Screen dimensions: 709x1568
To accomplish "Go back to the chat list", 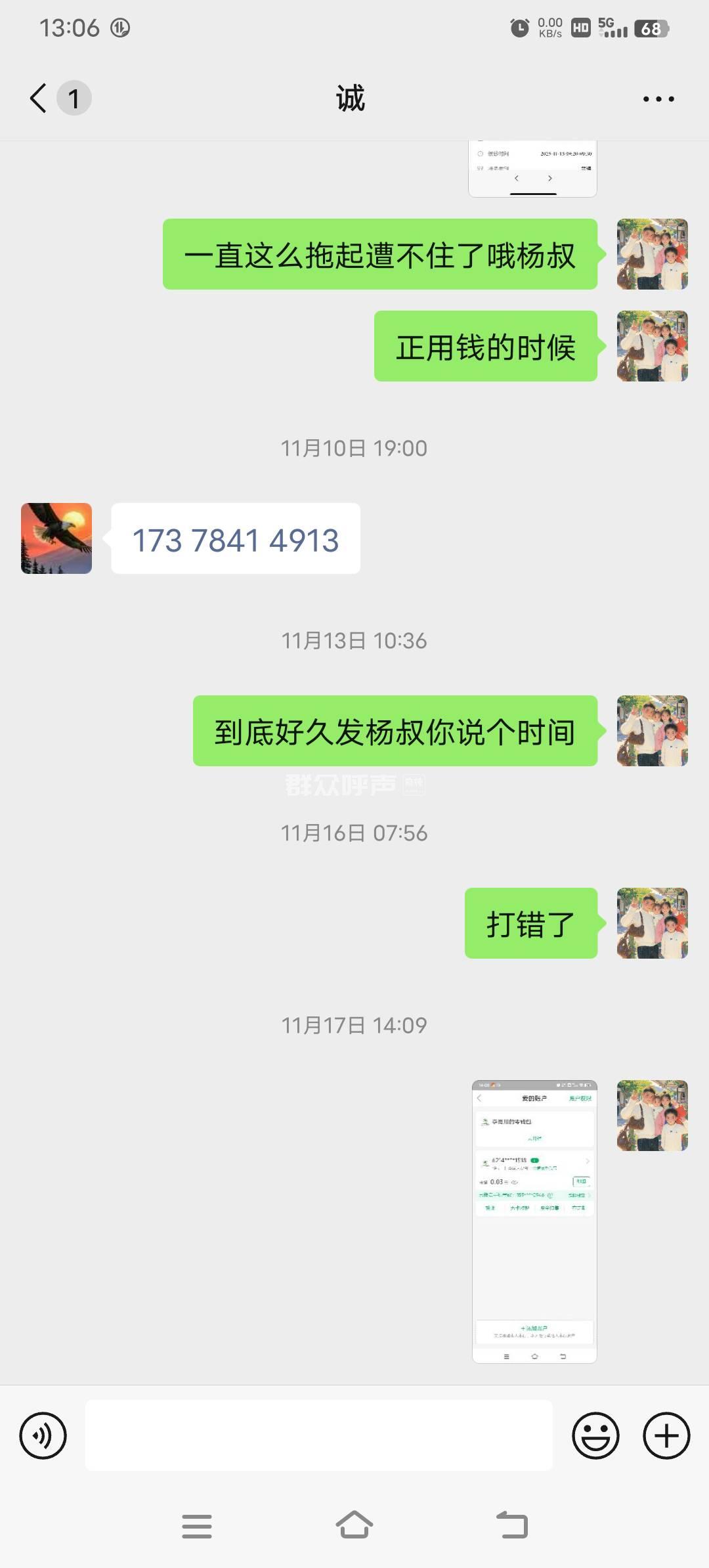I will [39, 98].
